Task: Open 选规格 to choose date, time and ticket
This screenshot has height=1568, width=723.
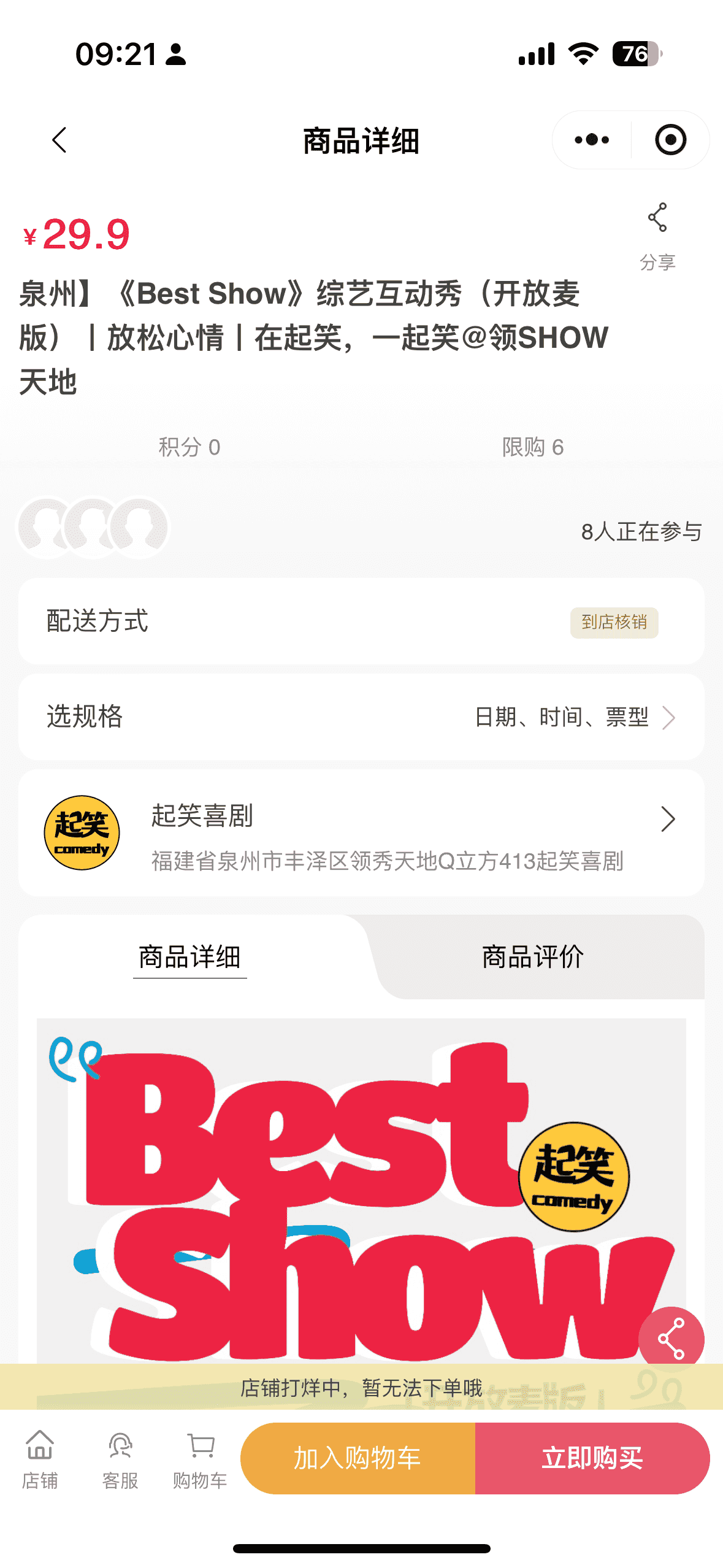Action: [361, 717]
